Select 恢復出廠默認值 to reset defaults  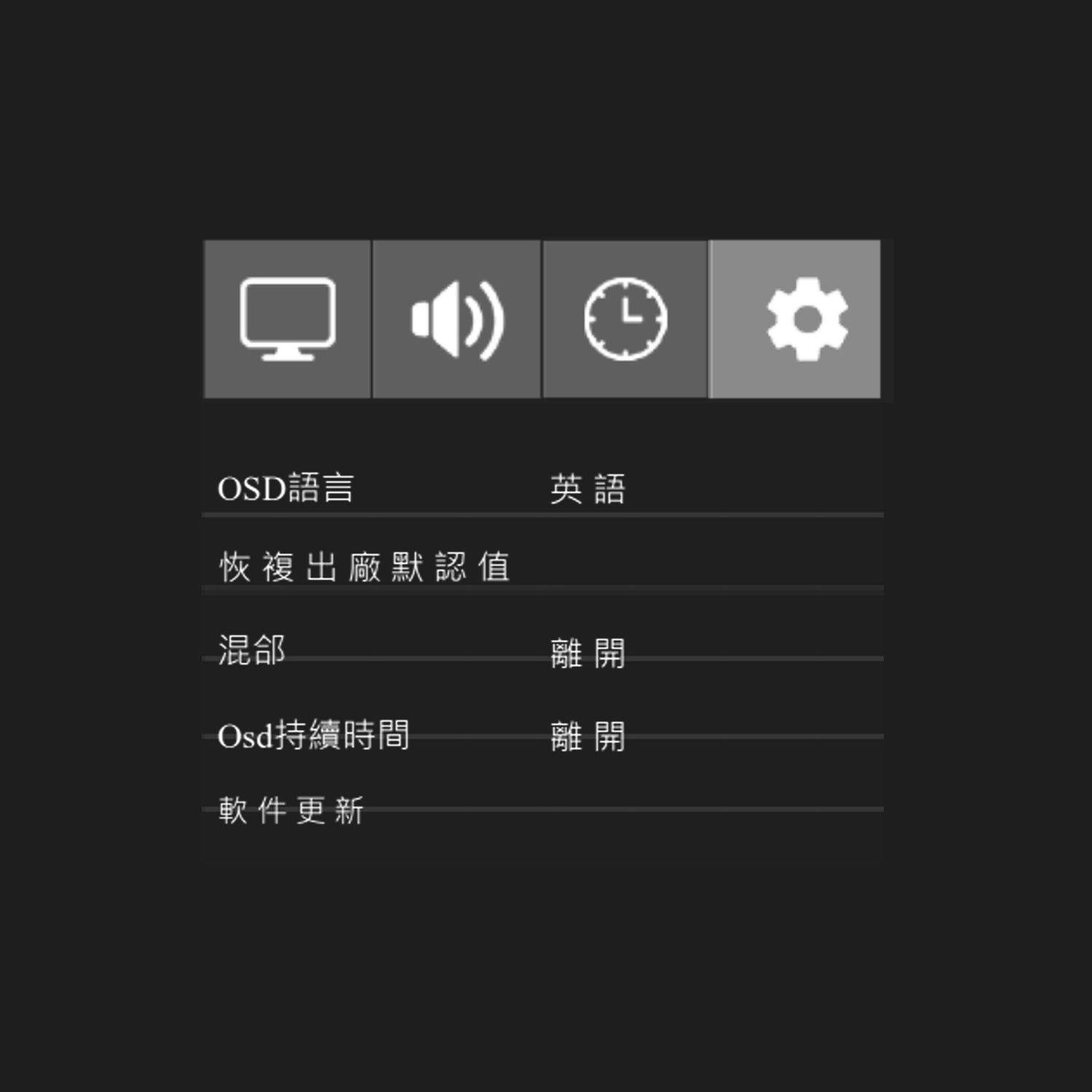364,566
